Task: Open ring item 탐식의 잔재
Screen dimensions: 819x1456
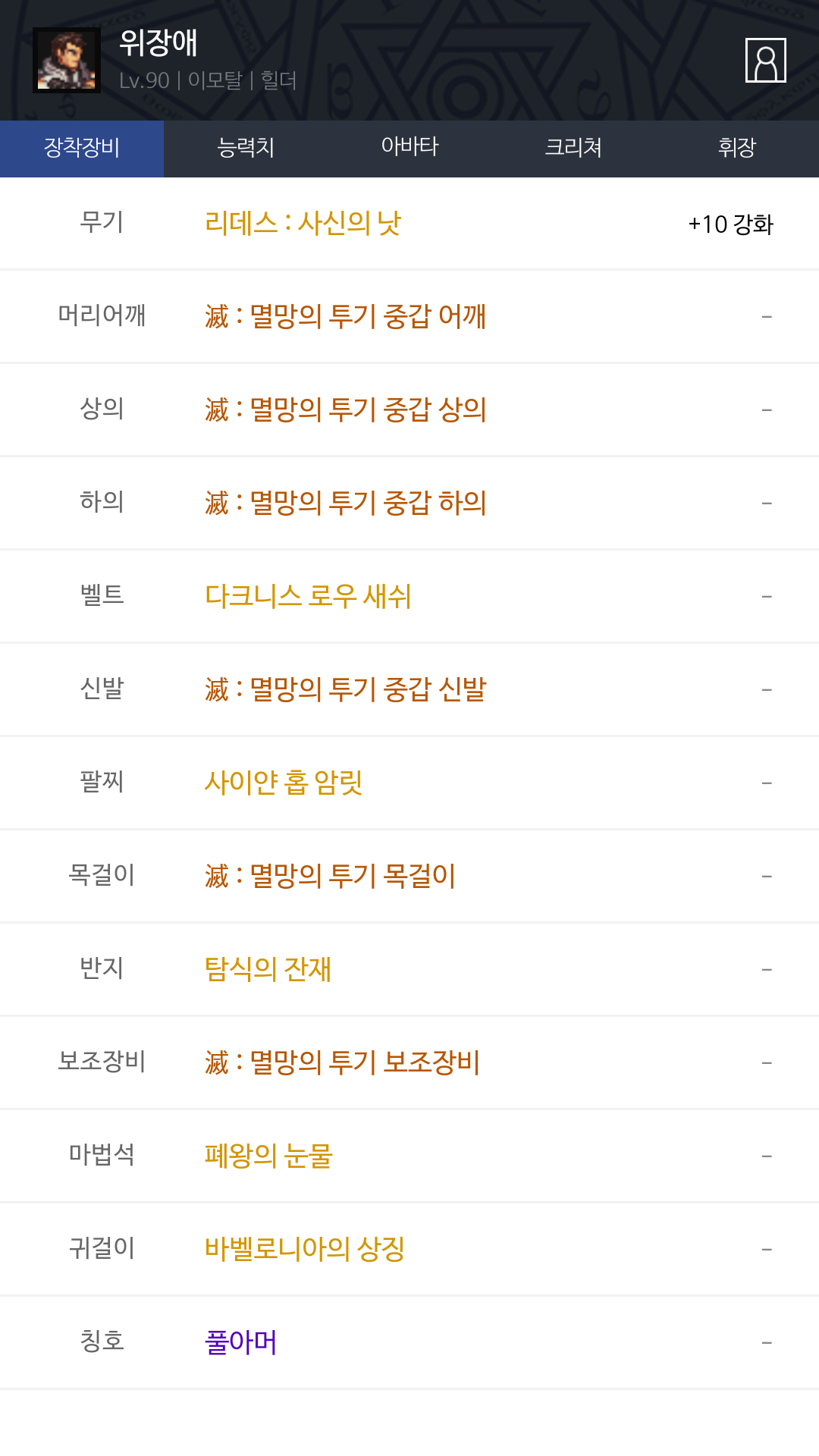Action: pos(268,969)
